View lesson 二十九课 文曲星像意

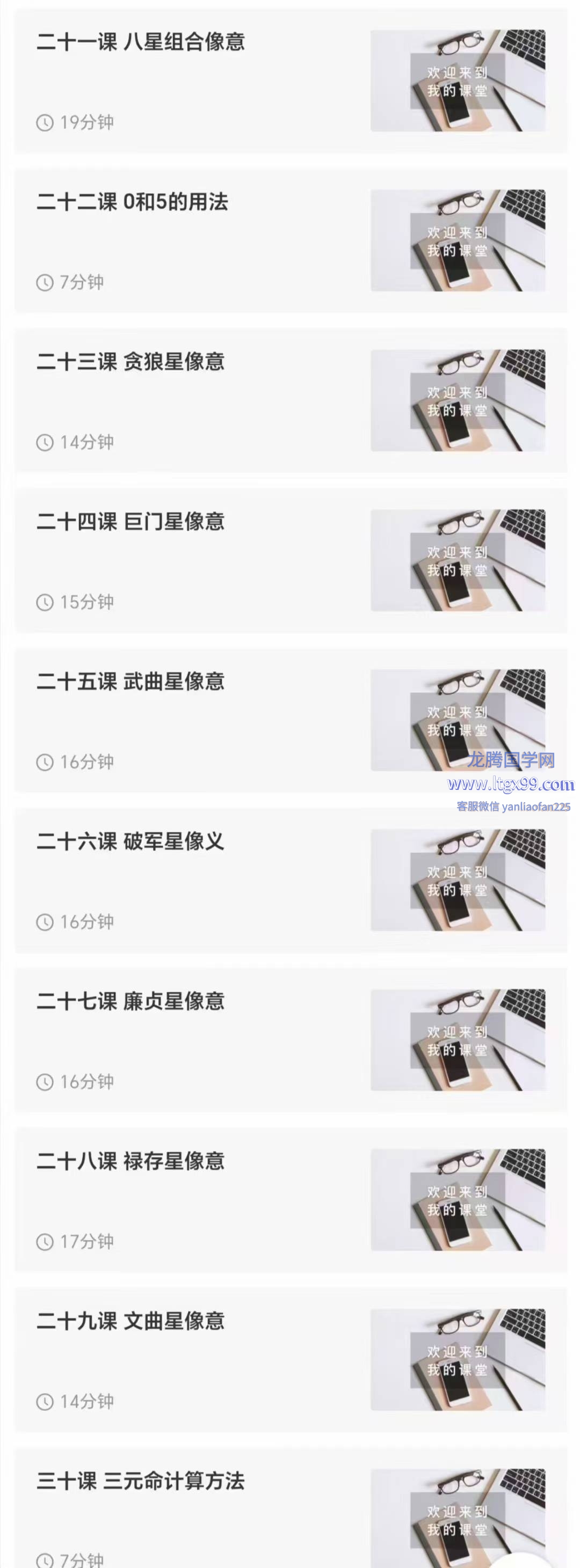pyautogui.click(x=130, y=1322)
